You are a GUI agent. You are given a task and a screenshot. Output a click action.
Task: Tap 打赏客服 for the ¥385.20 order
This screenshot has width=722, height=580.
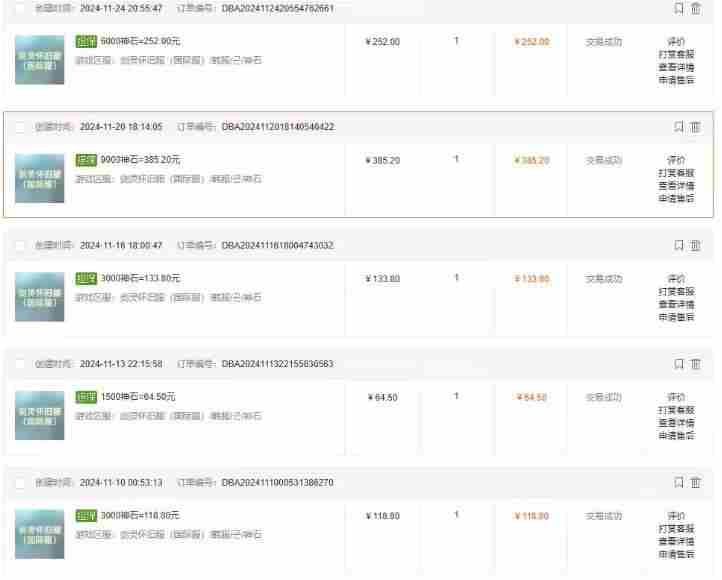coord(676,173)
